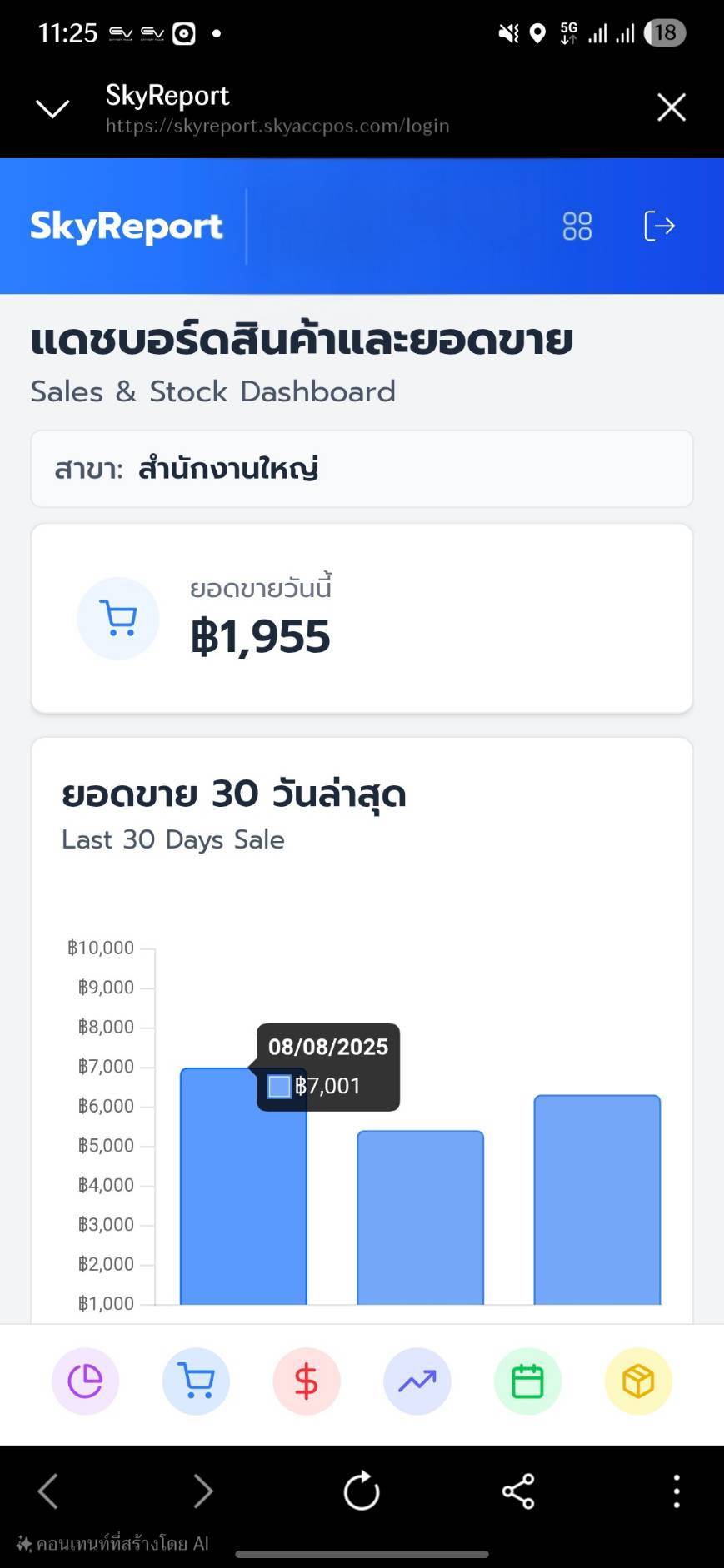
Task: Enable sound by tapping the mute status icon
Action: [507, 33]
